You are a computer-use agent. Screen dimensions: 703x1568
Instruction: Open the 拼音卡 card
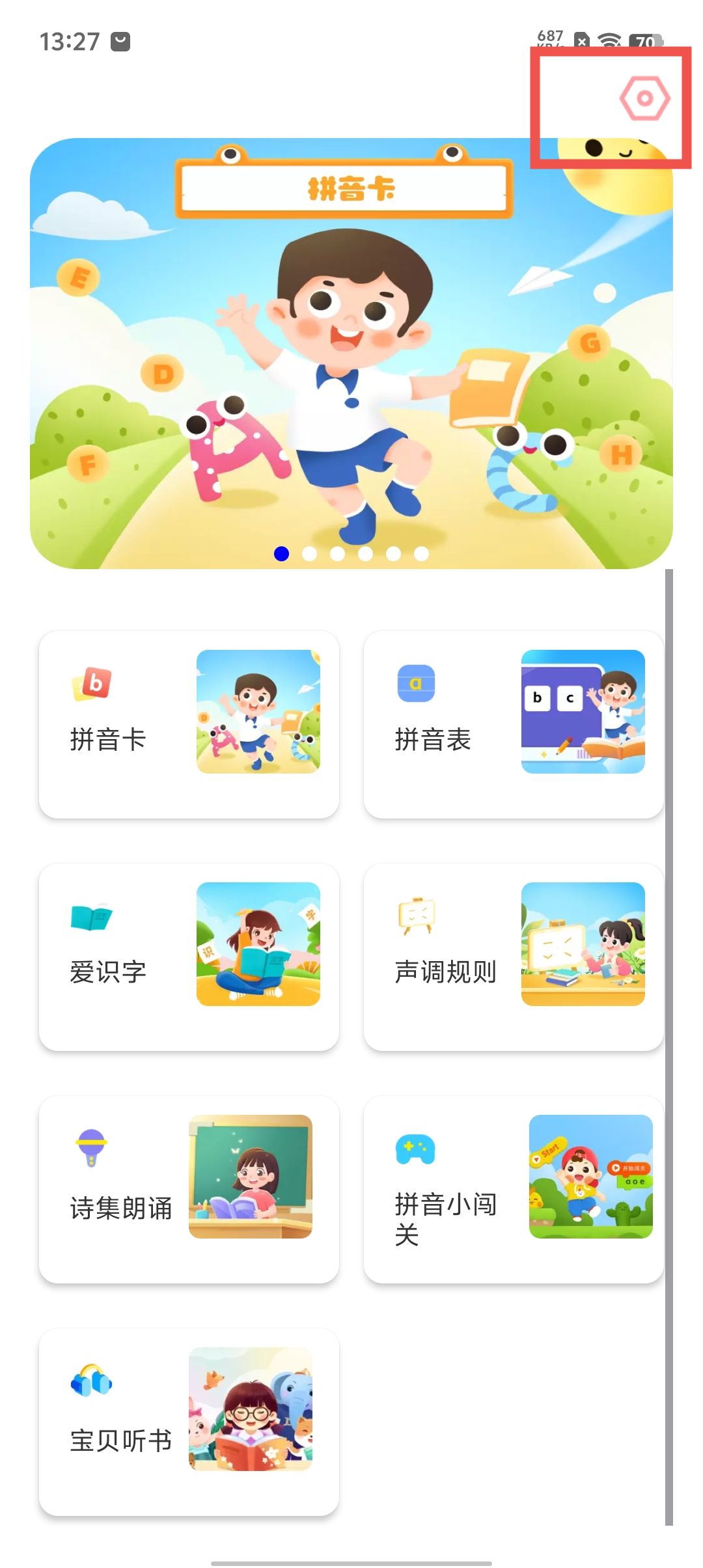pyautogui.click(x=189, y=724)
